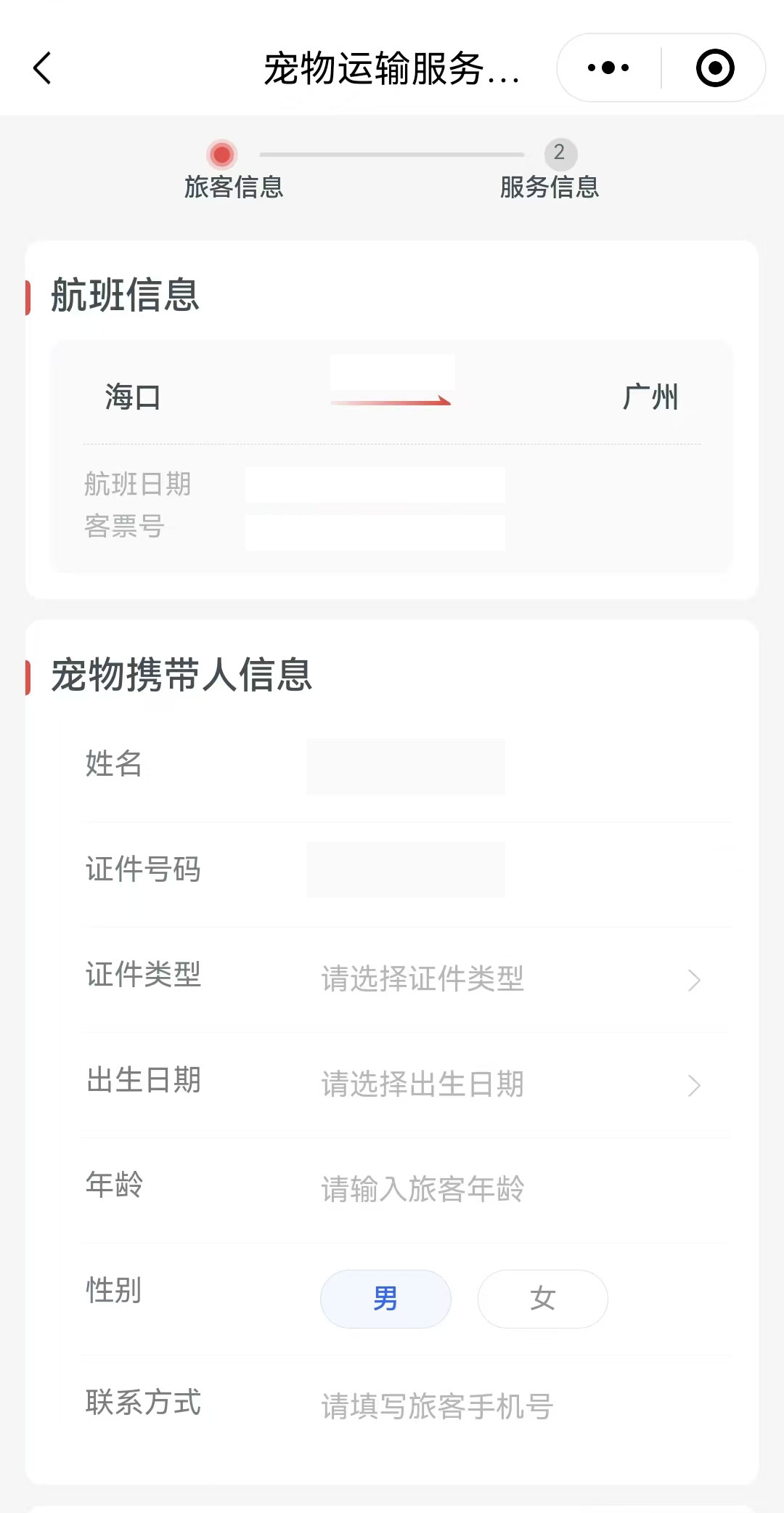The height and width of the screenshot is (1513, 784).
Task: Select 女 as gender
Action: pos(542,1299)
